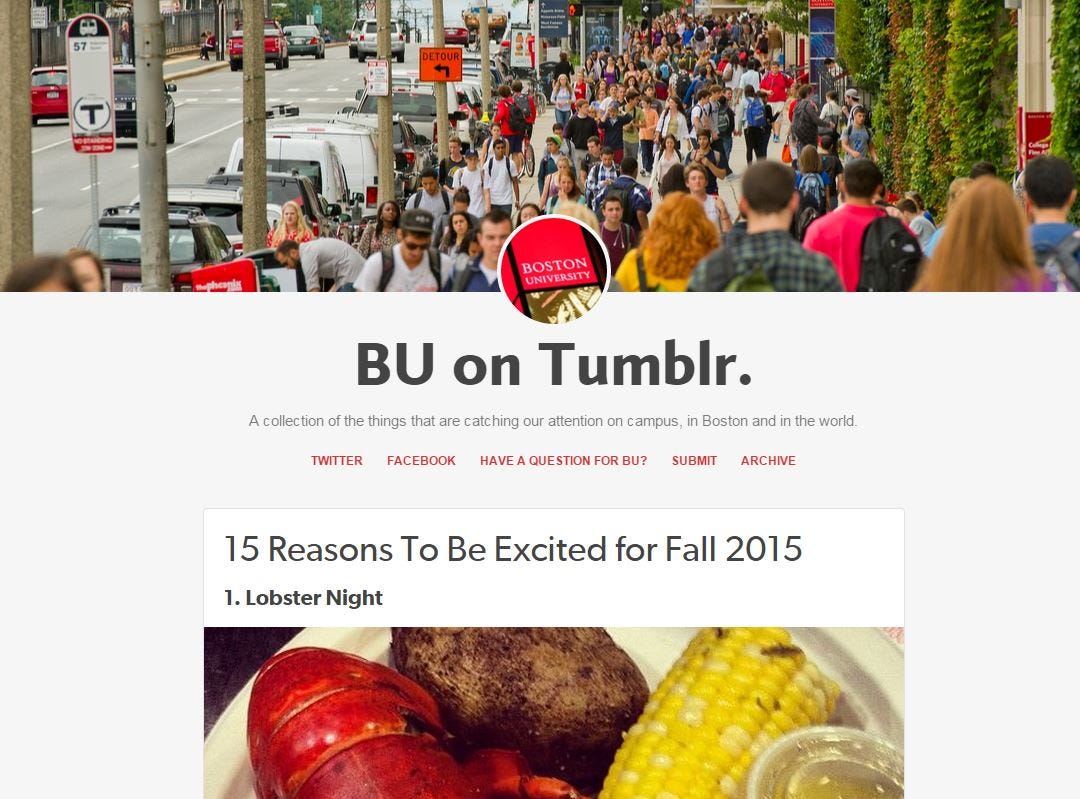Open the post 15 Reasons To Be Excited
The width and height of the screenshot is (1080, 799).
[x=512, y=549]
